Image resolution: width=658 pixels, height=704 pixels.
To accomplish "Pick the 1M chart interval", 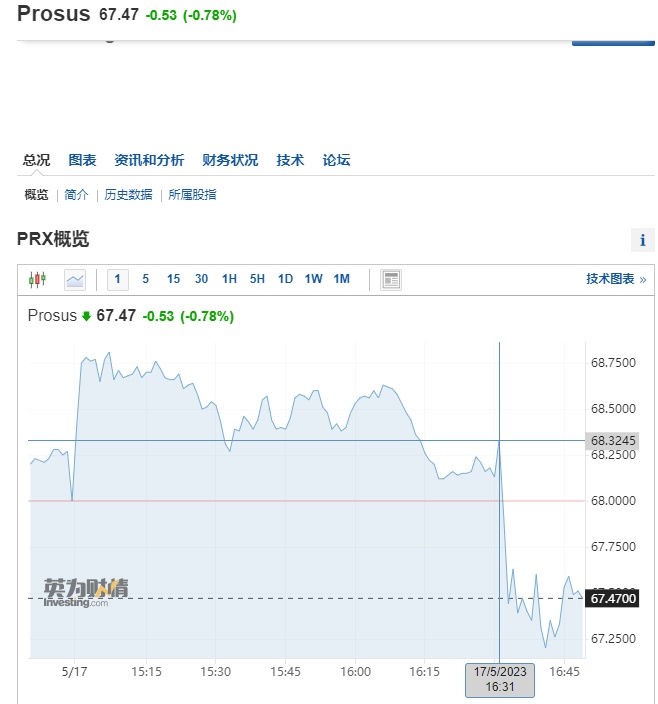I will (341, 279).
